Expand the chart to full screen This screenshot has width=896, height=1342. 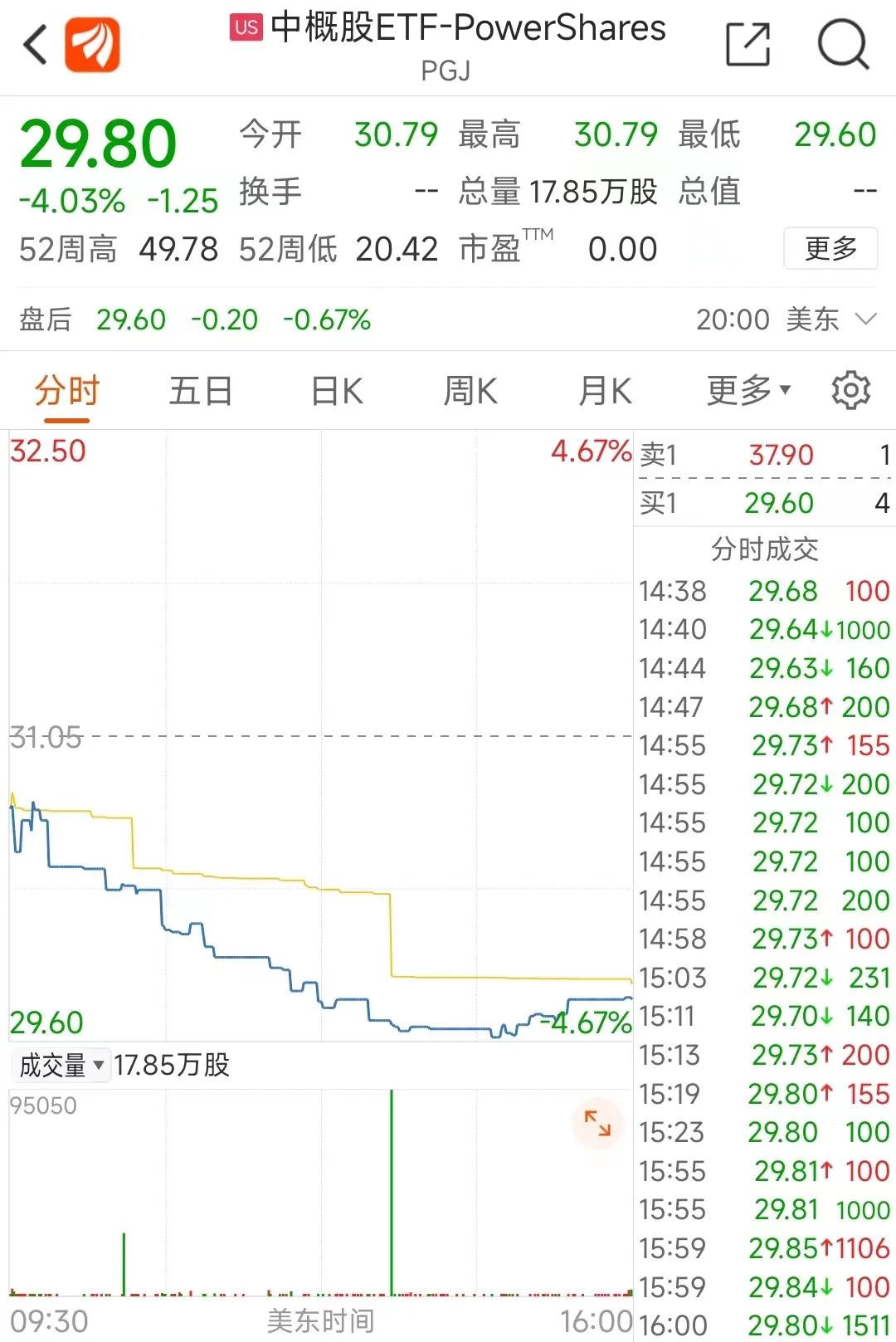[597, 1124]
